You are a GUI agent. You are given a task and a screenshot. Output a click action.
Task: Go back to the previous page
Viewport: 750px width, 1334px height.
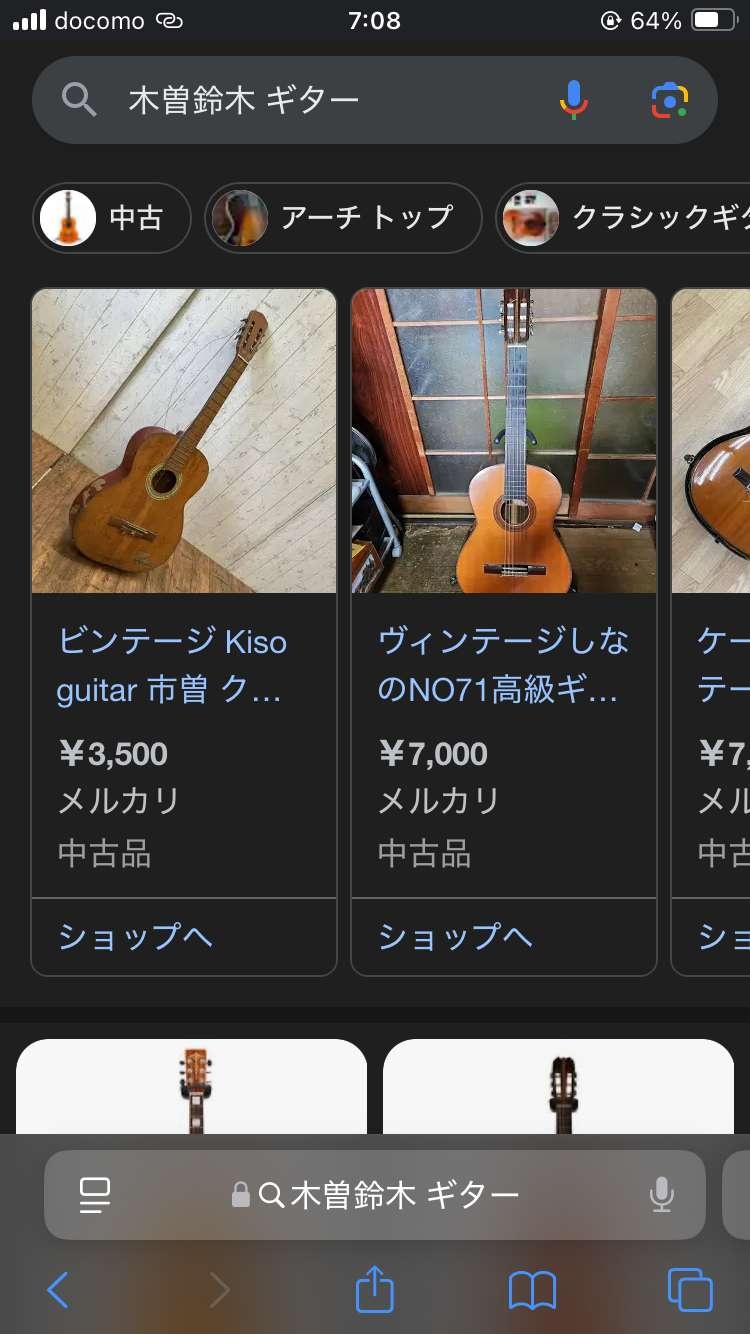[x=58, y=1290]
